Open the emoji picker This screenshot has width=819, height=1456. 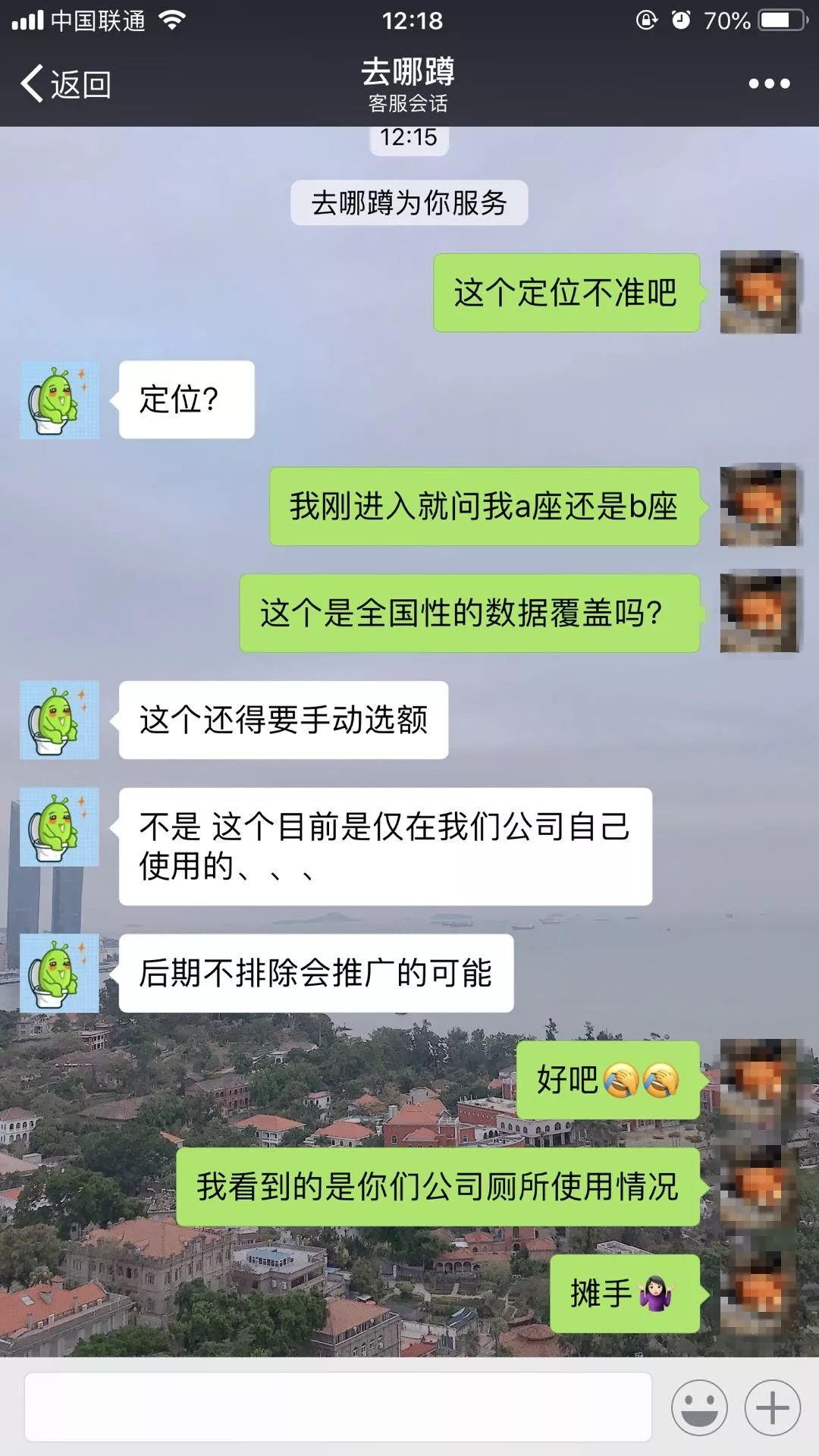click(x=699, y=1407)
